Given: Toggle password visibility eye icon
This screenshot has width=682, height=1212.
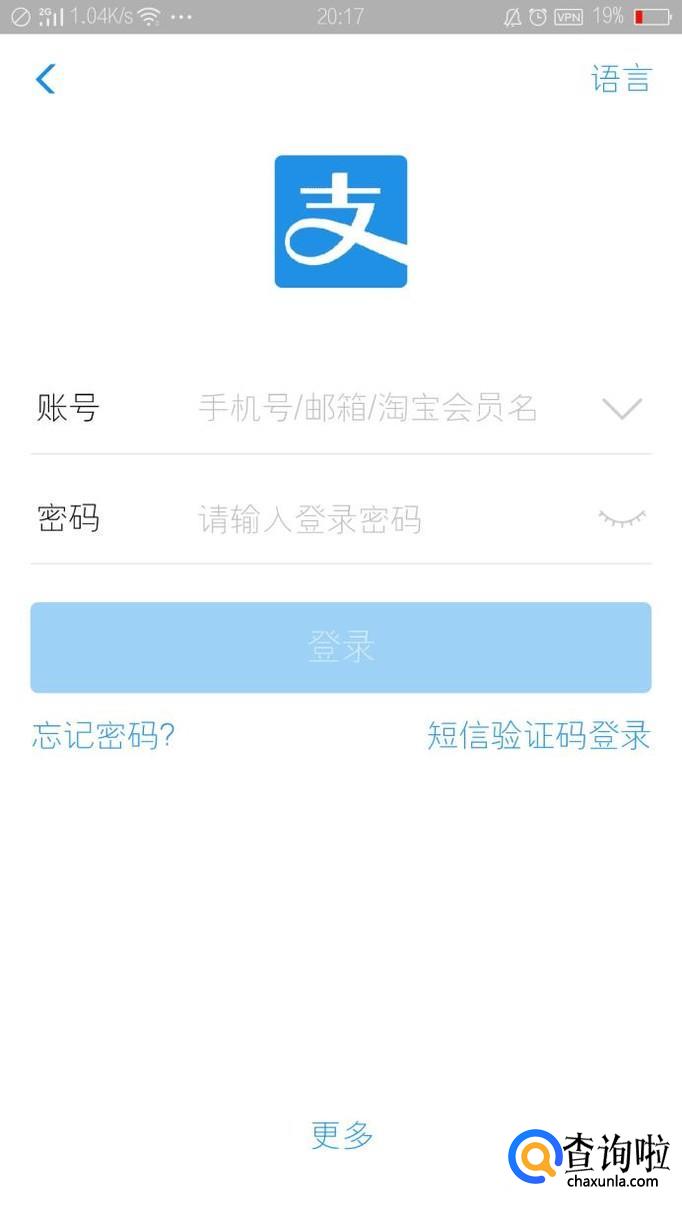Looking at the screenshot, I should [622, 518].
